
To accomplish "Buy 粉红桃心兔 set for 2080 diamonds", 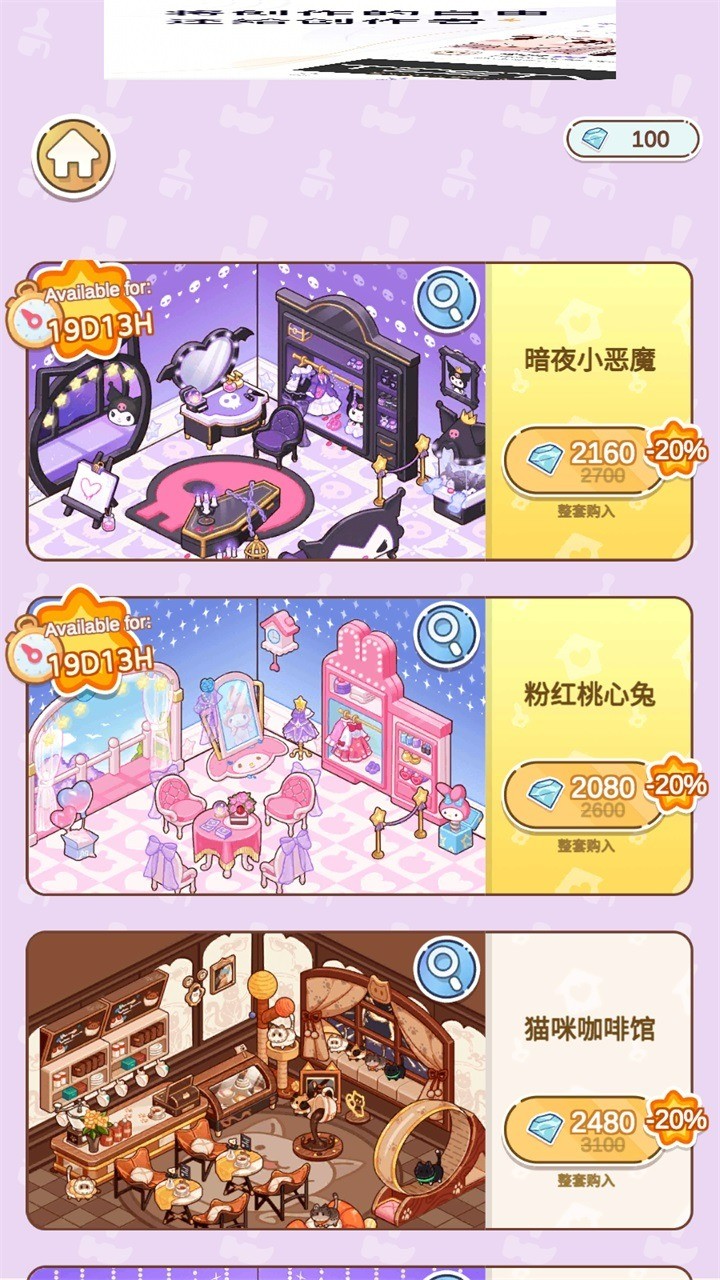I will 585,796.
